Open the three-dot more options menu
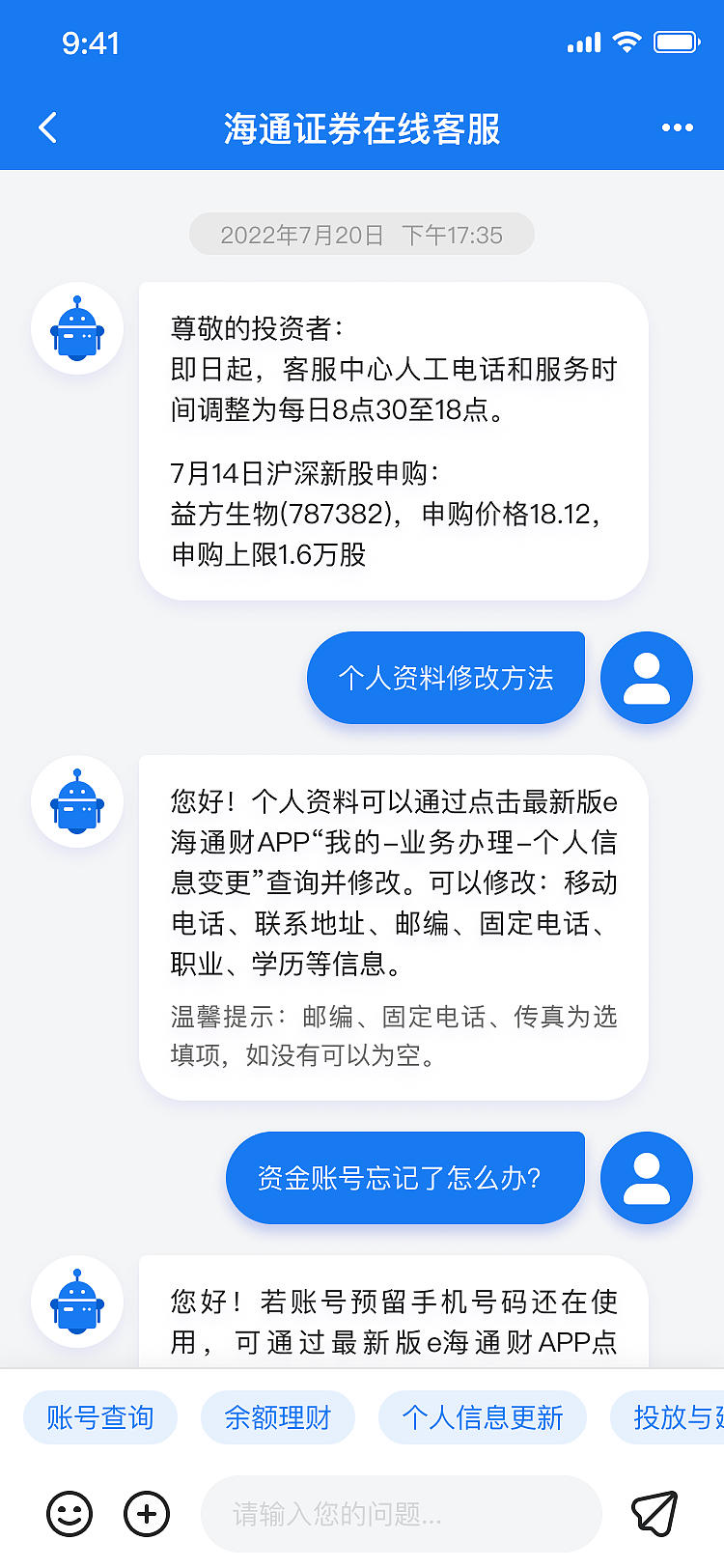 [678, 126]
